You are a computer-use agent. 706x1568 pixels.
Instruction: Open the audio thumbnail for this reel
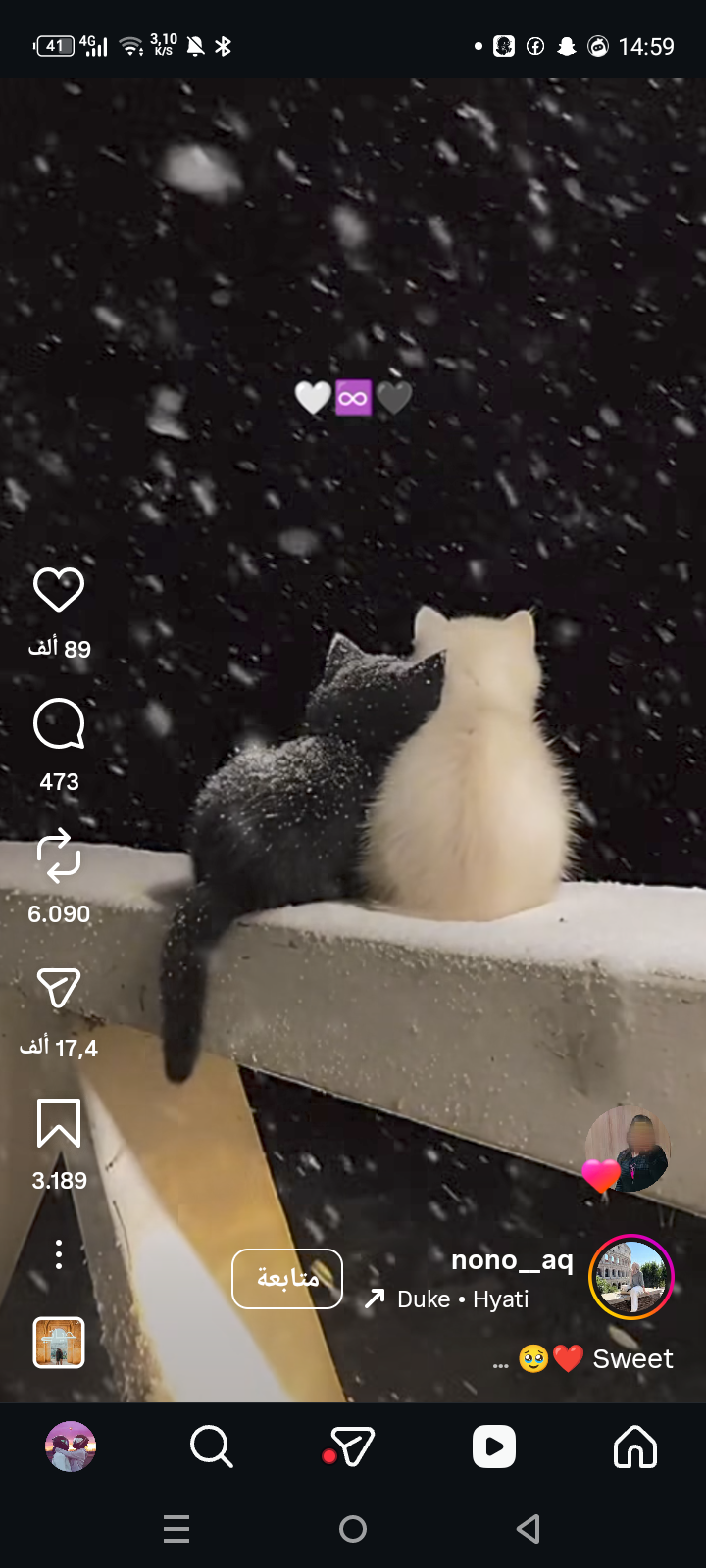coord(59,1343)
